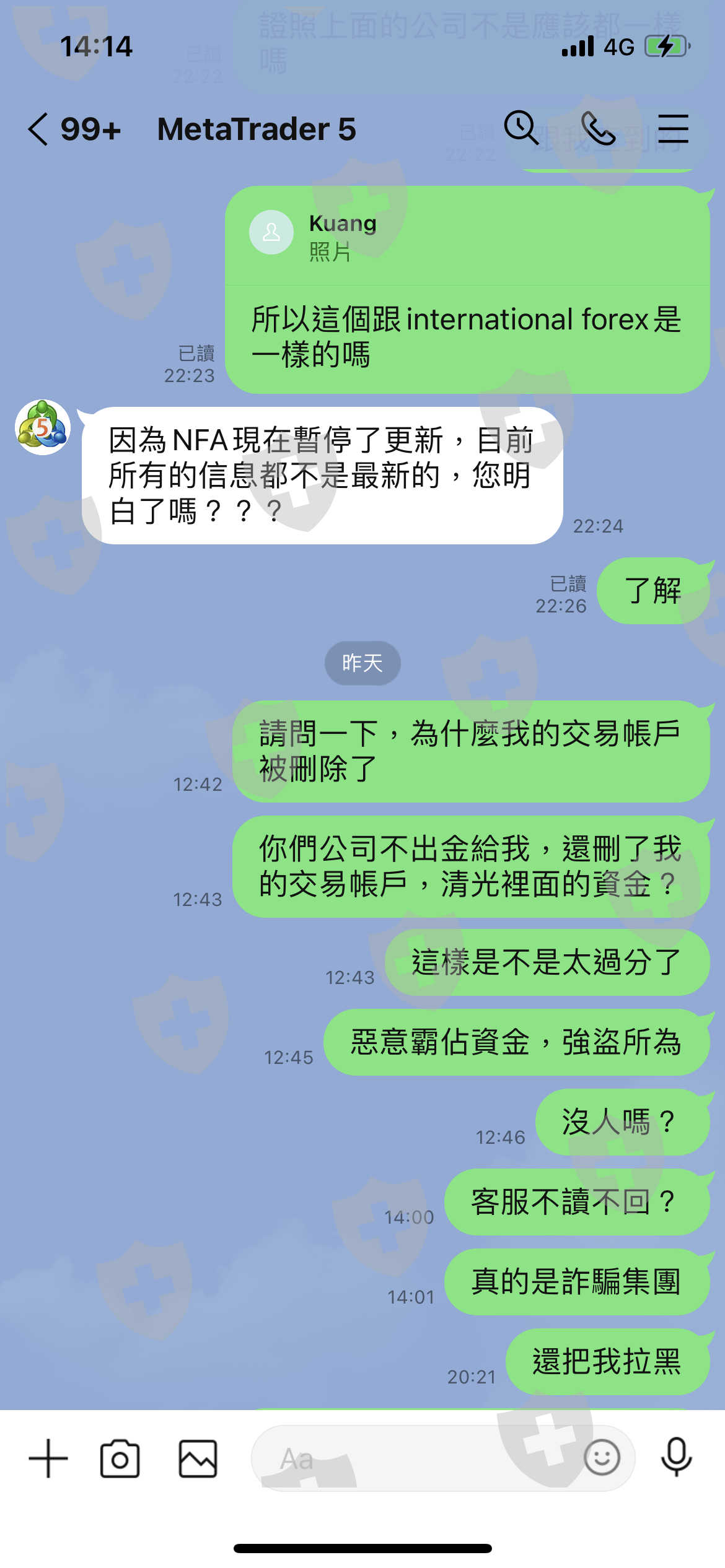View the MetaTrader 5 profile avatar
Screen dimensions: 725x1568
(42, 427)
